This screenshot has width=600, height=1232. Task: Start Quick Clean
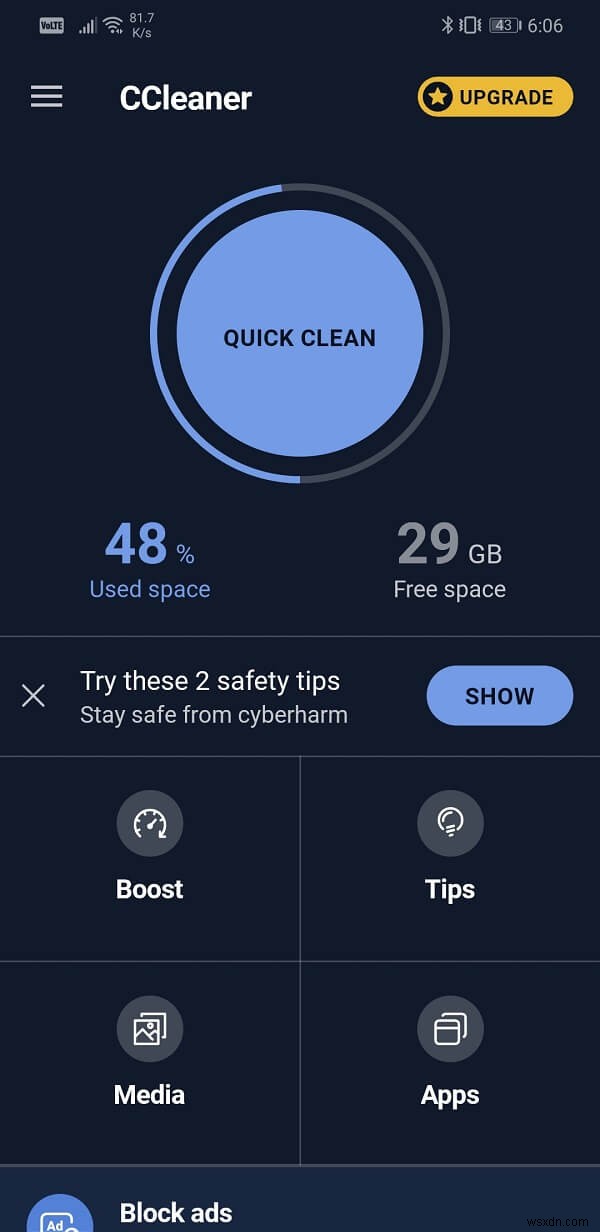click(300, 335)
